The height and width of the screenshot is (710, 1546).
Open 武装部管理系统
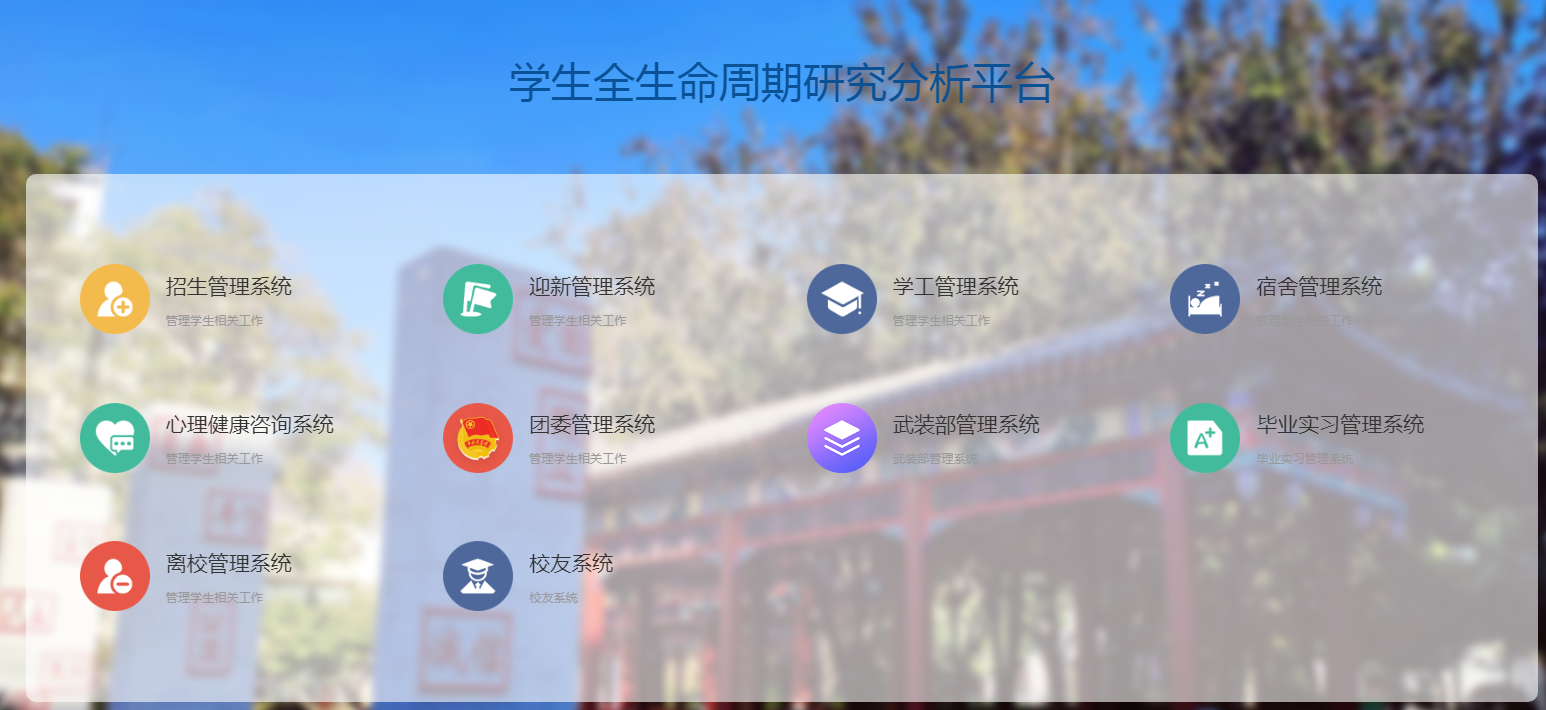965,425
